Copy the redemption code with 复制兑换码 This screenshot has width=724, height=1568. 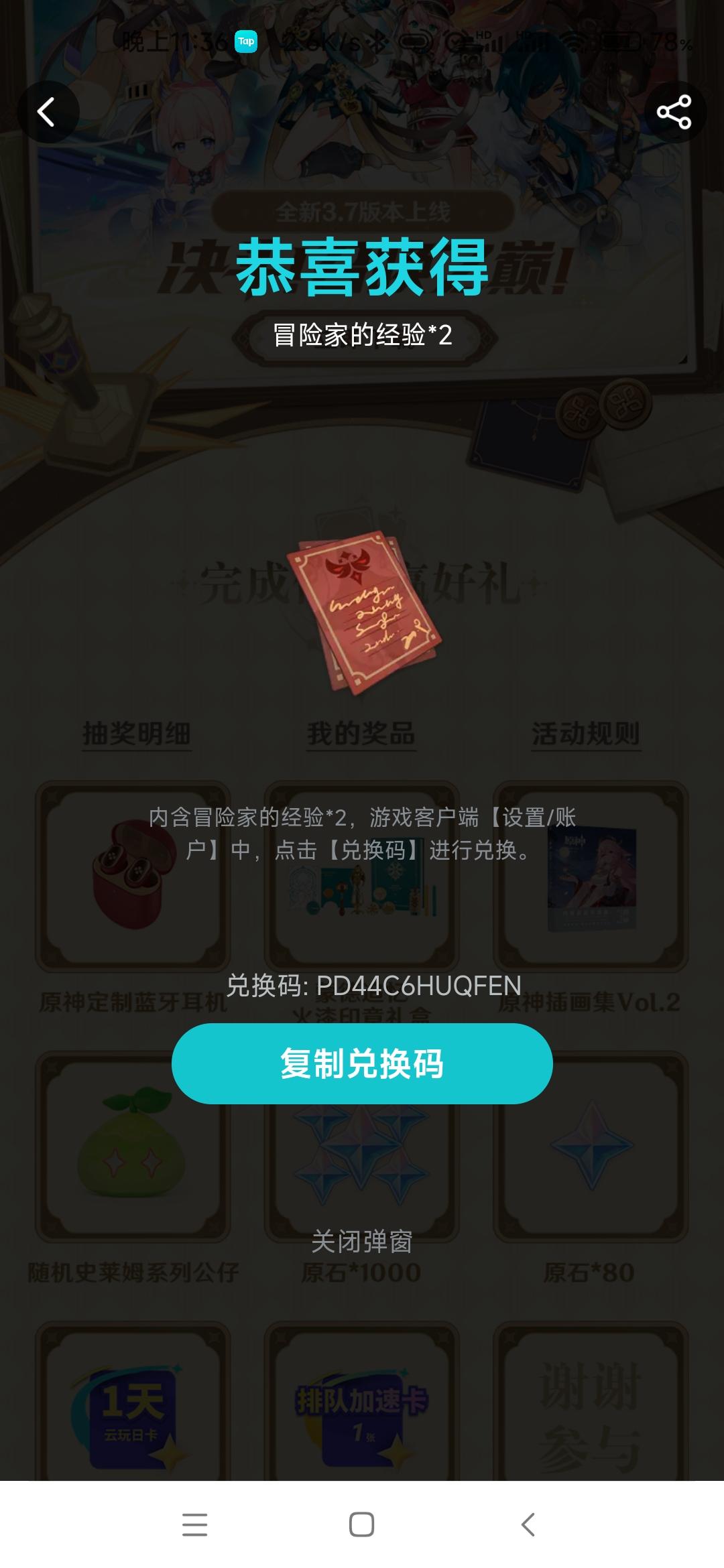click(x=362, y=1063)
